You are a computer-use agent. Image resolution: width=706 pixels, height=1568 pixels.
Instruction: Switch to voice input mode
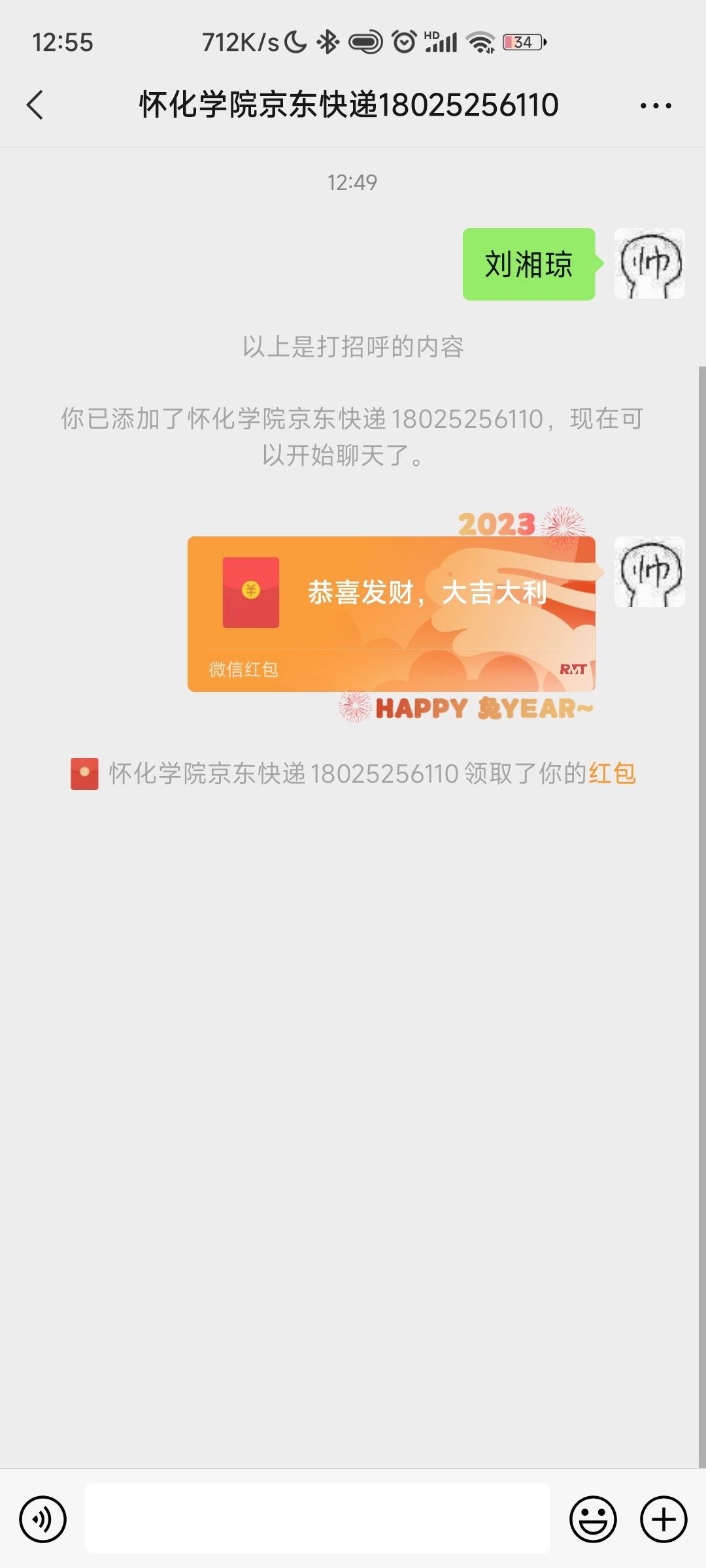point(42,1519)
